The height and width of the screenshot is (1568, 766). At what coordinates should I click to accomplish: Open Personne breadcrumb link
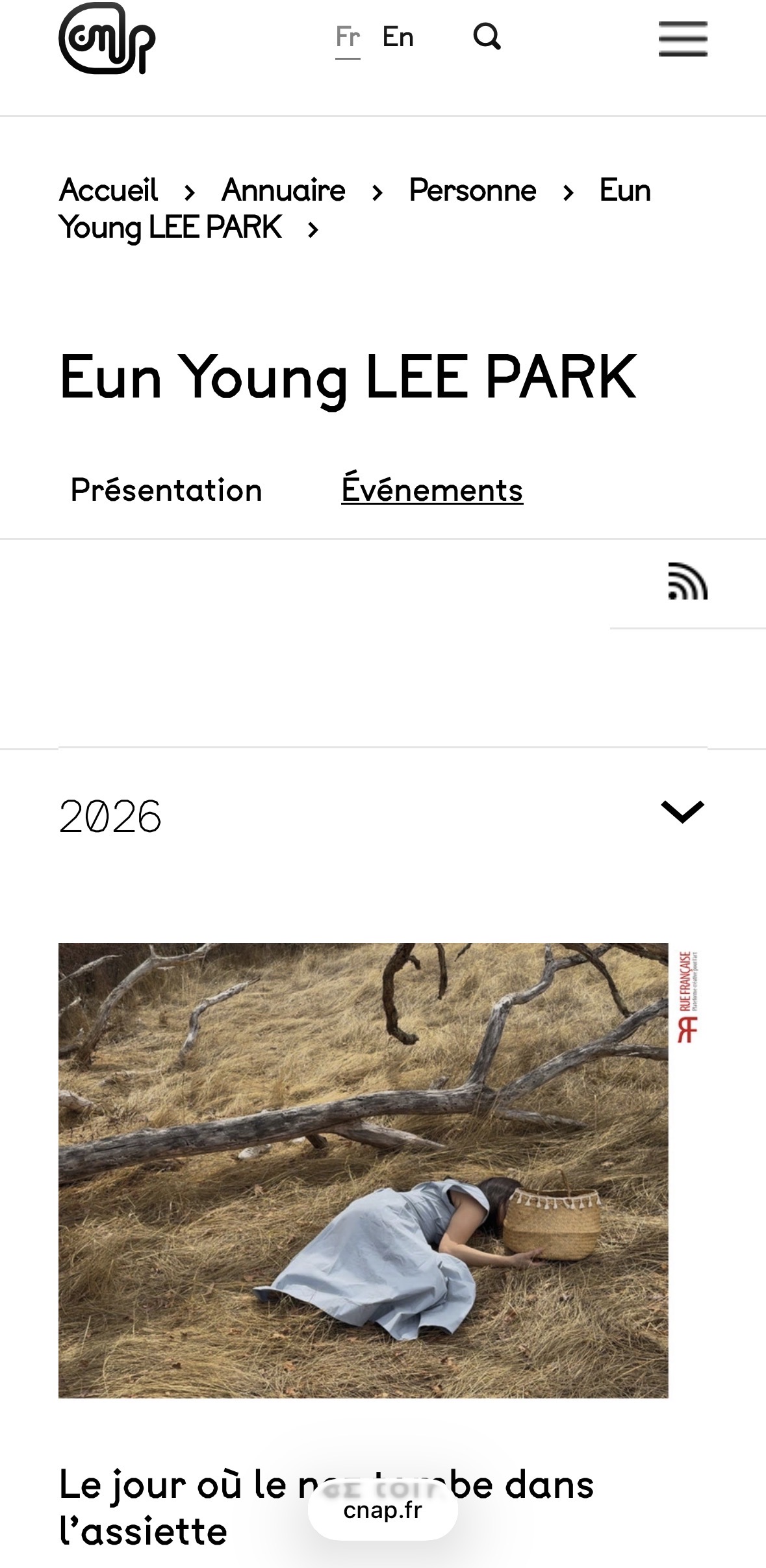[473, 190]
